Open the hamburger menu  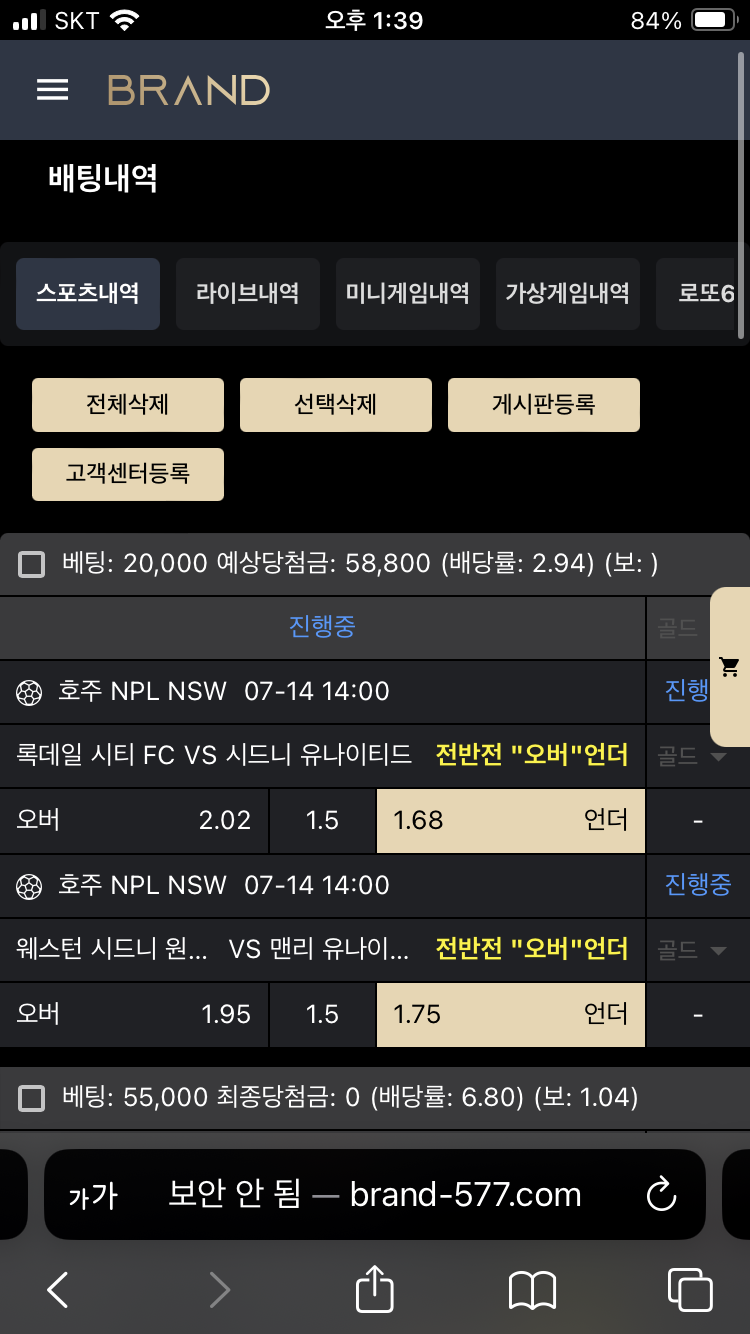click(52, 90)
